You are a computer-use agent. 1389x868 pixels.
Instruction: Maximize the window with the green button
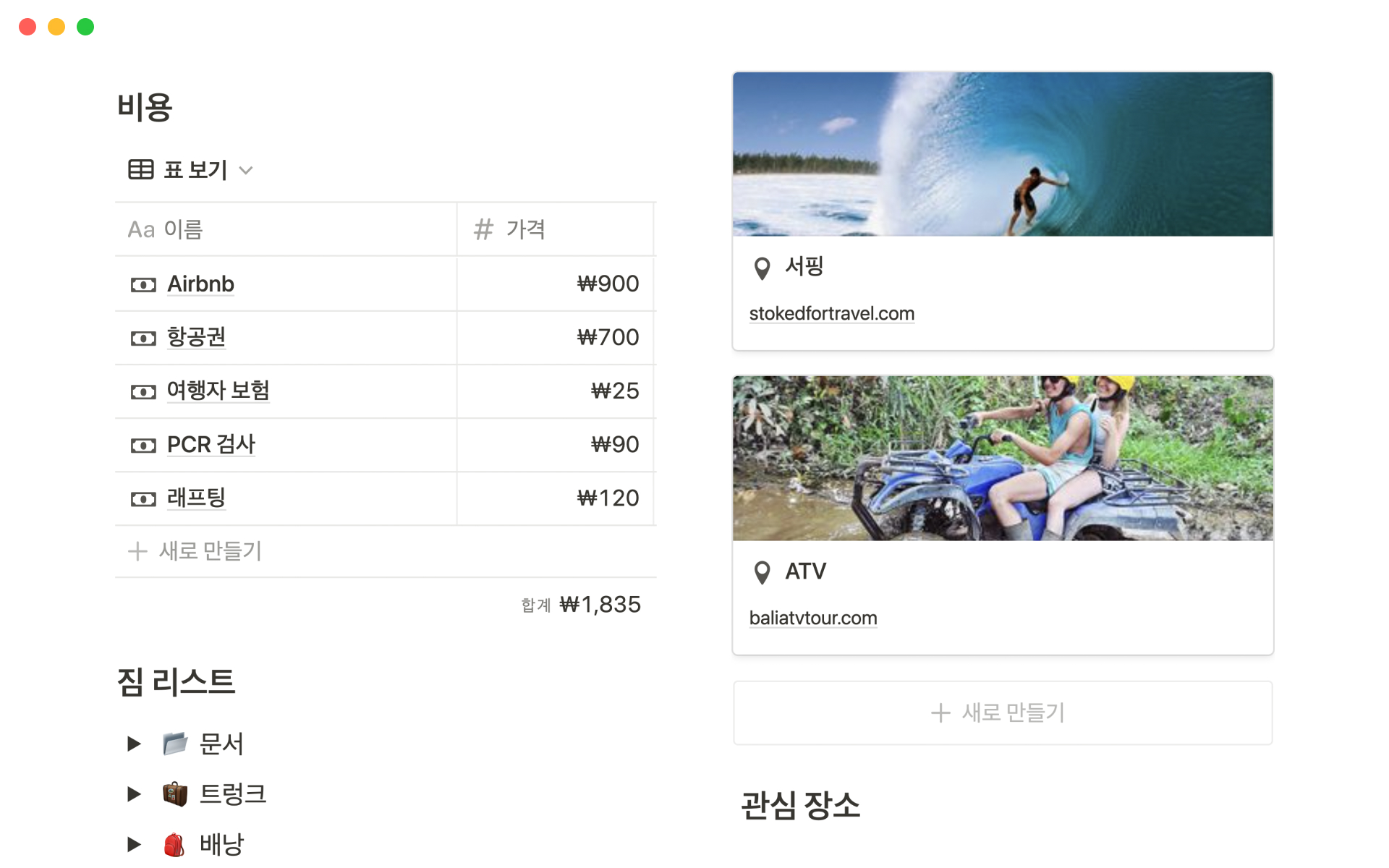(85, 27)
